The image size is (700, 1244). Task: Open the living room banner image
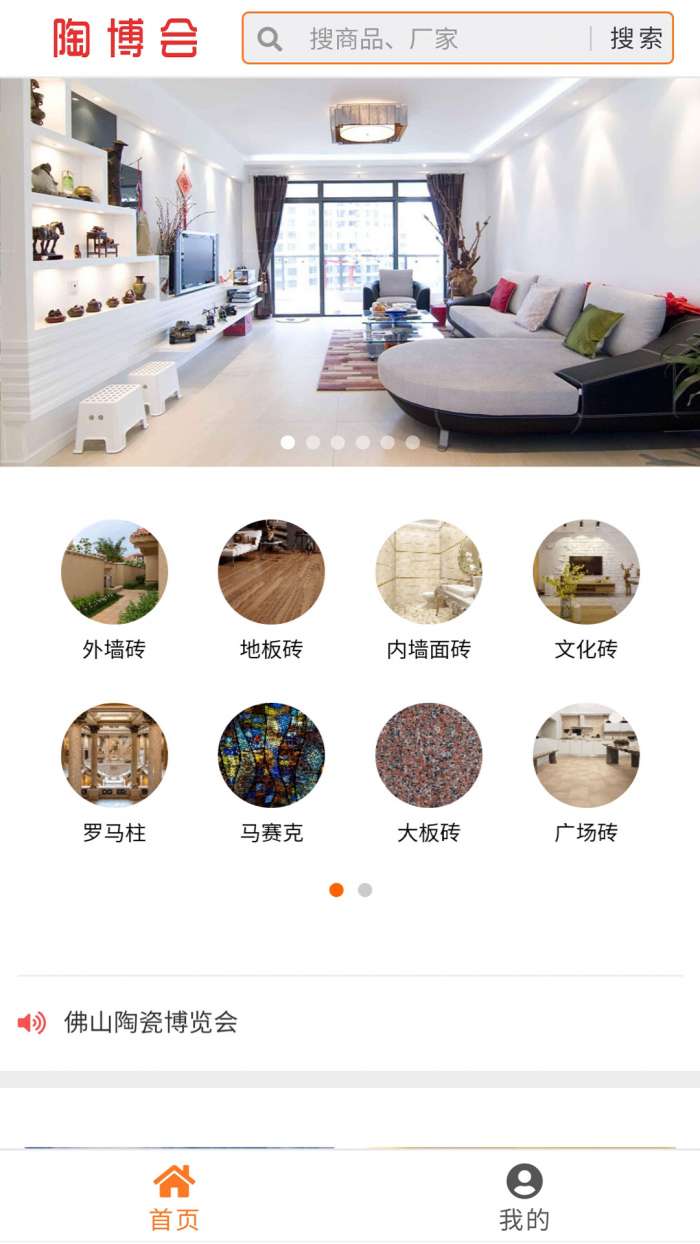pyautogui.click(x=350, y=270)
